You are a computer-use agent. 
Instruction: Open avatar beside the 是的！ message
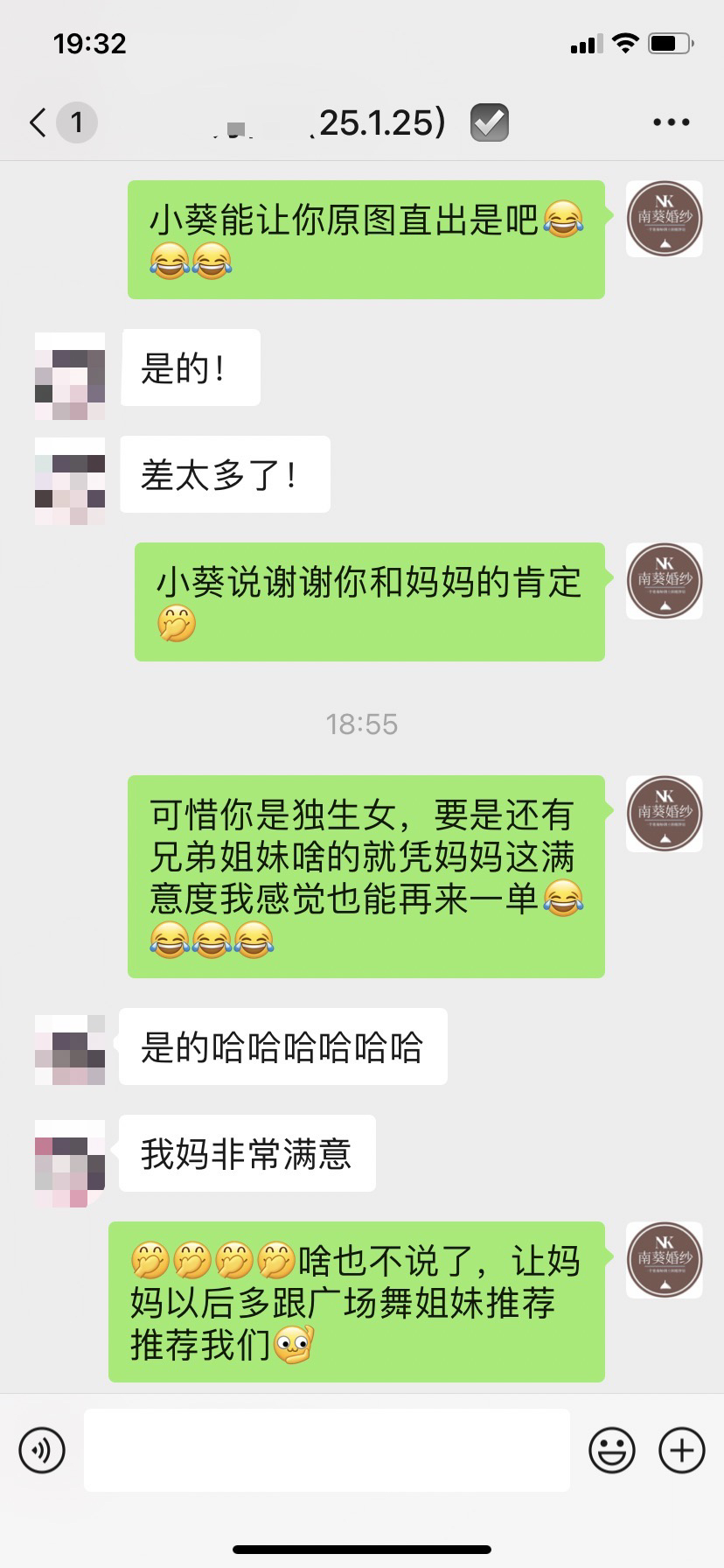coord(70,367)
